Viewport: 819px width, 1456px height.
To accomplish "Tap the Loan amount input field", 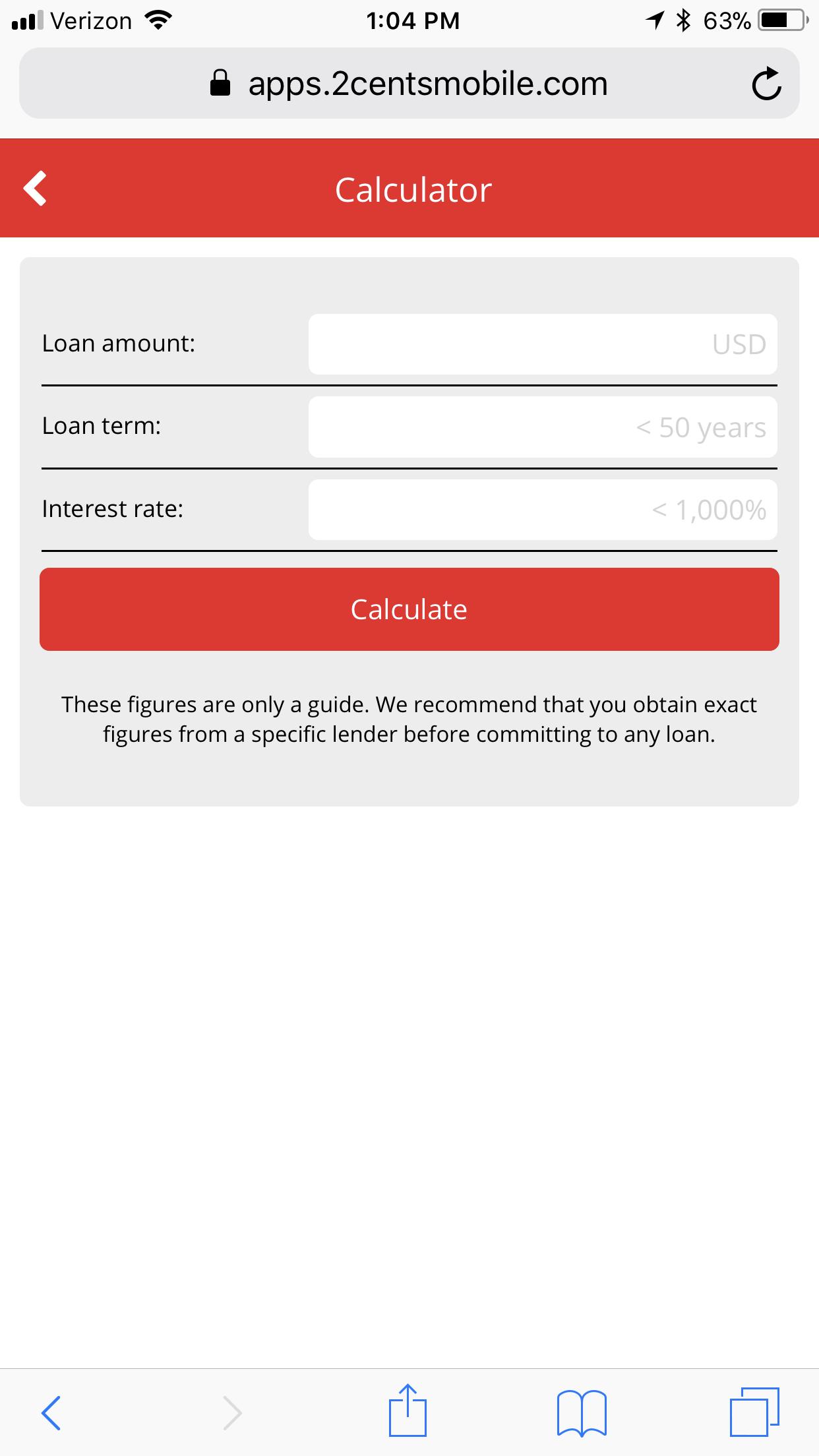I will (542, 344).
